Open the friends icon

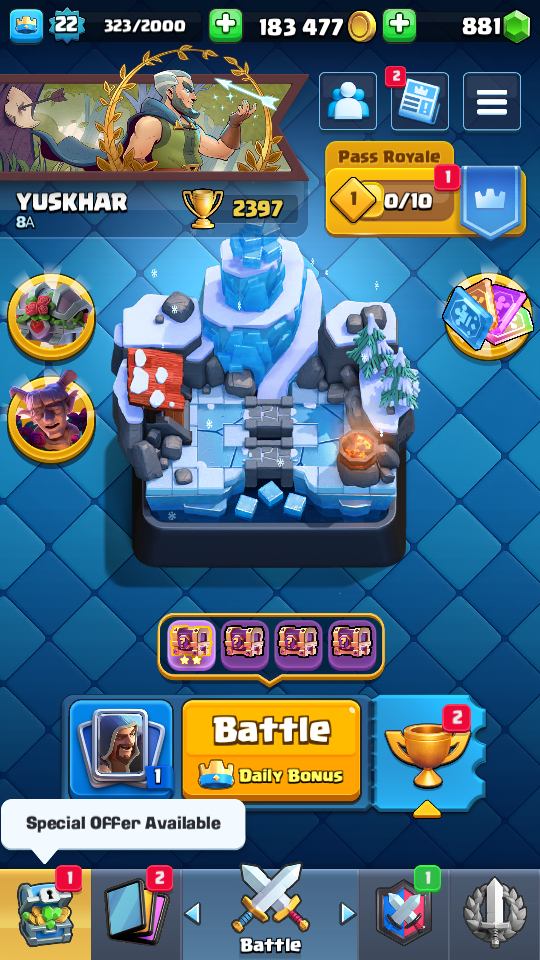(x=348, y=101)
